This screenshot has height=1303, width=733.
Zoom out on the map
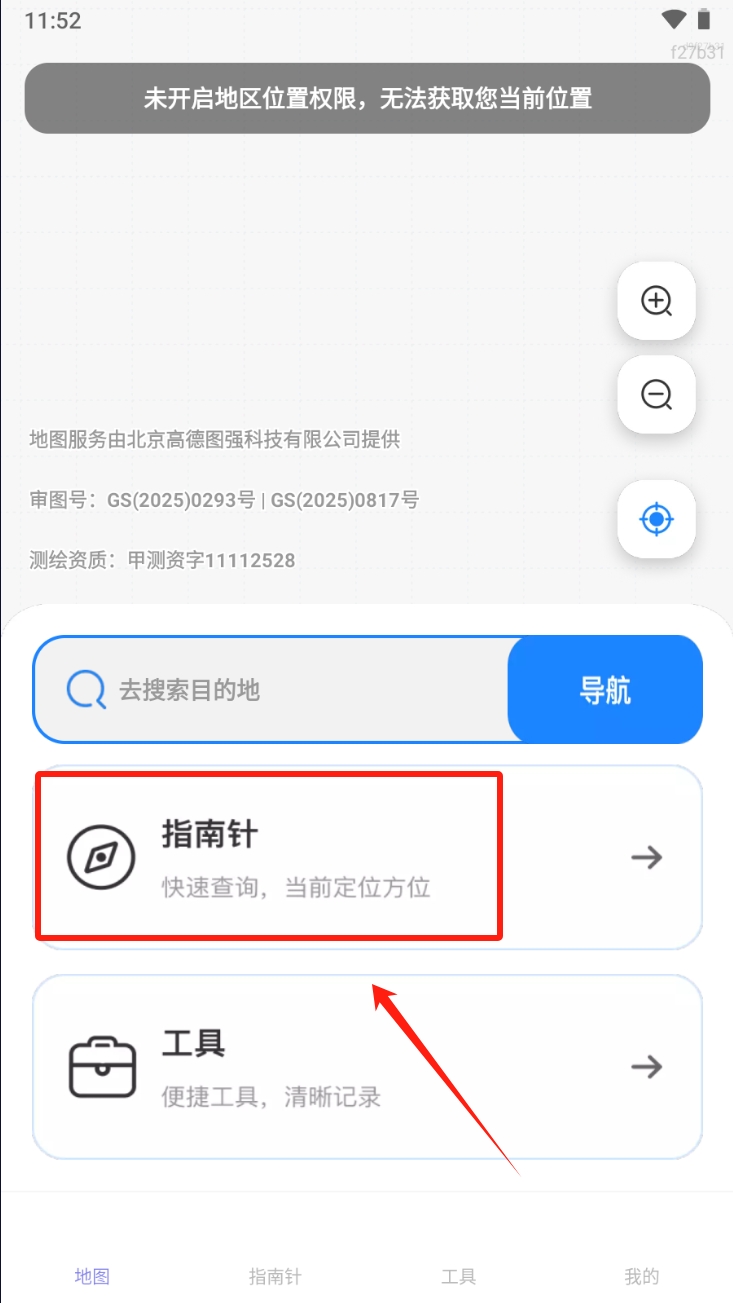[x=656, y=395]
